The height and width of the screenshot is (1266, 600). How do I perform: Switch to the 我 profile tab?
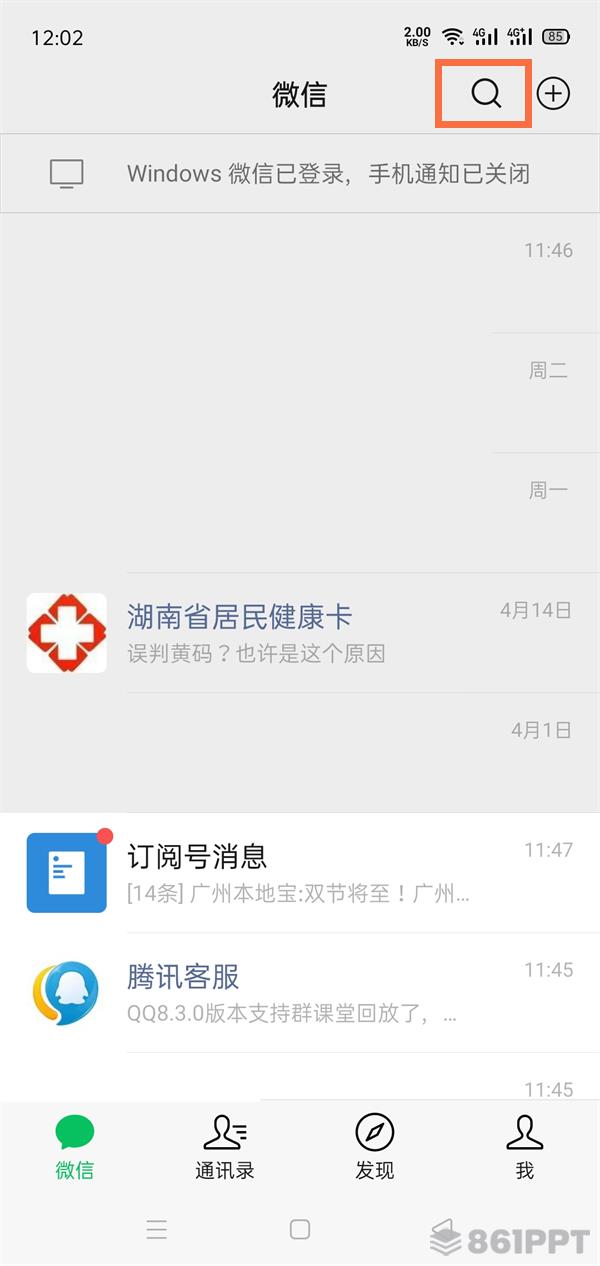[524, 1148]
